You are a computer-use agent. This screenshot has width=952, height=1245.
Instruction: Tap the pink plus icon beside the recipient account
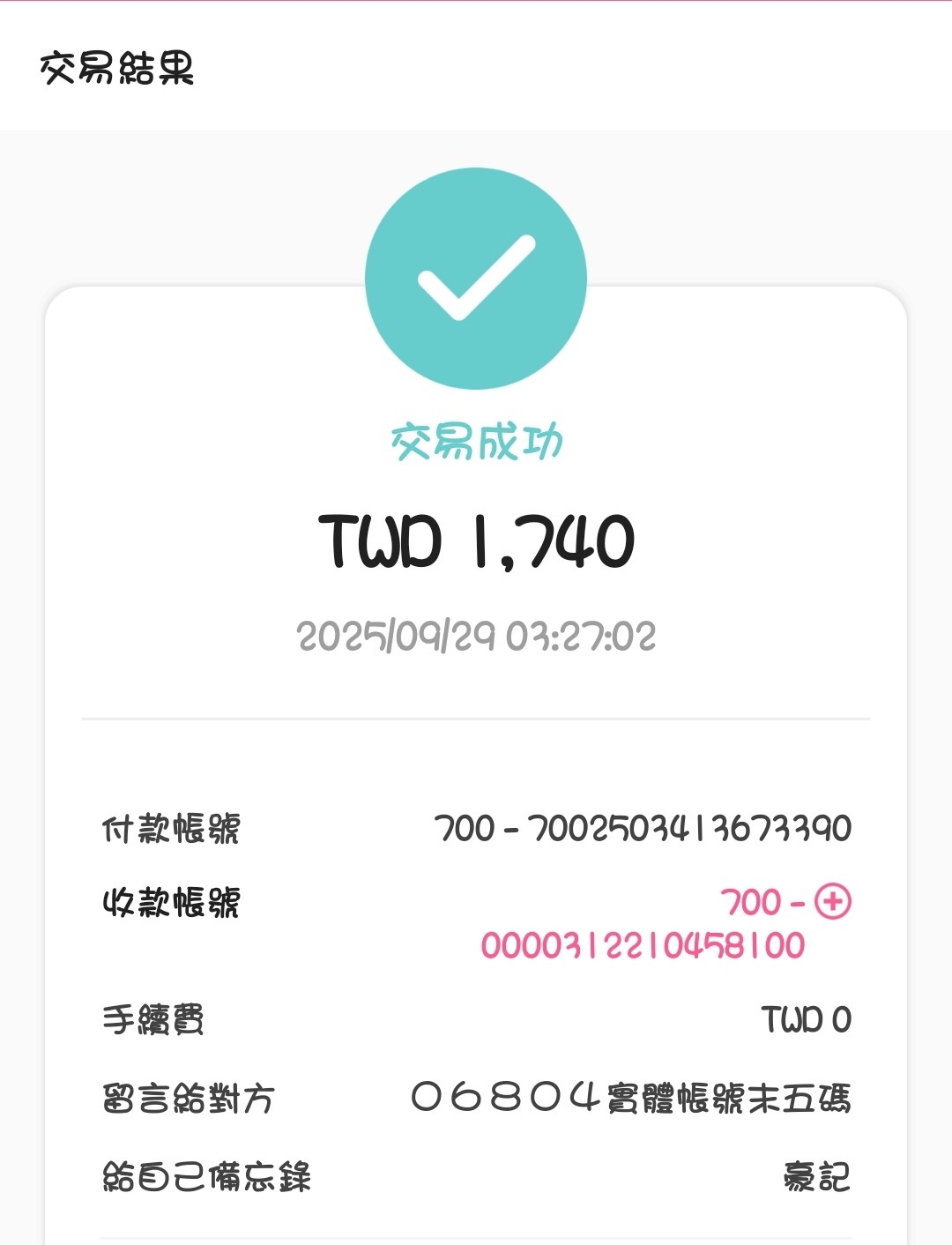[832, 901]
